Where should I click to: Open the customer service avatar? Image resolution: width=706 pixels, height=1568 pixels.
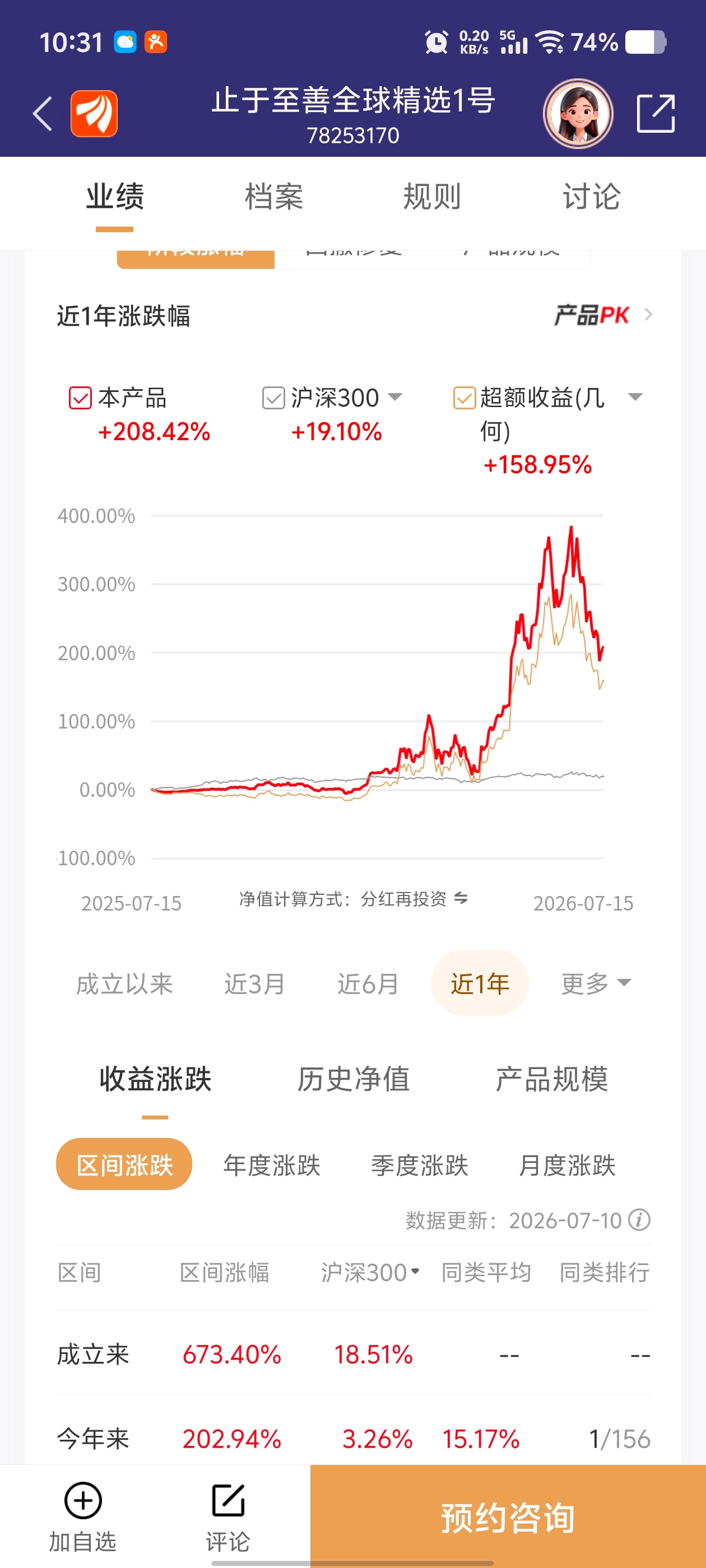coord(578,113)
